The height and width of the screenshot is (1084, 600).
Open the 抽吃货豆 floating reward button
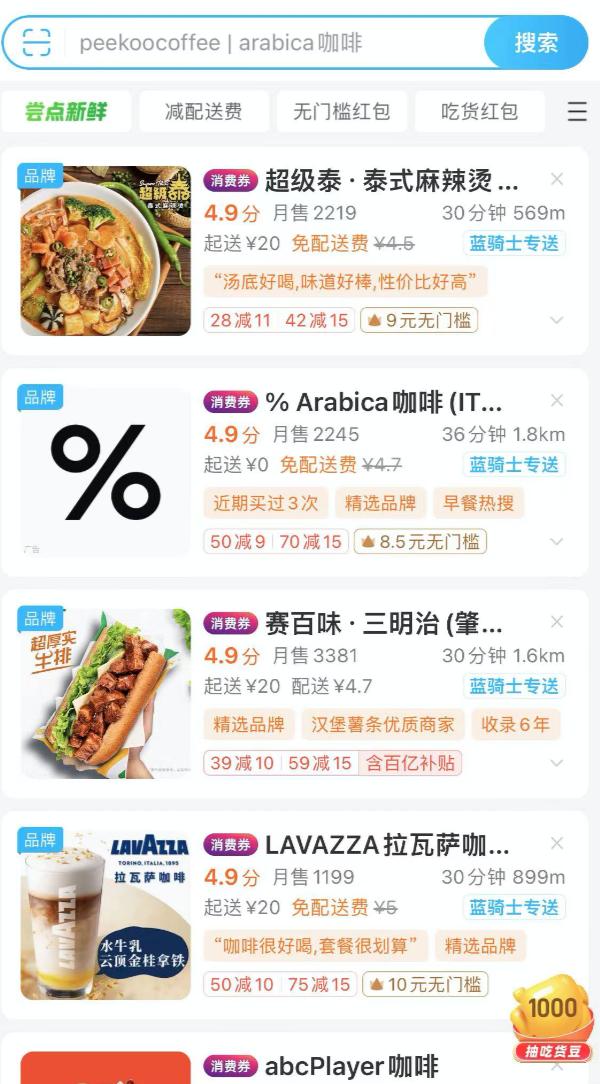click(x=552, y=1020)
